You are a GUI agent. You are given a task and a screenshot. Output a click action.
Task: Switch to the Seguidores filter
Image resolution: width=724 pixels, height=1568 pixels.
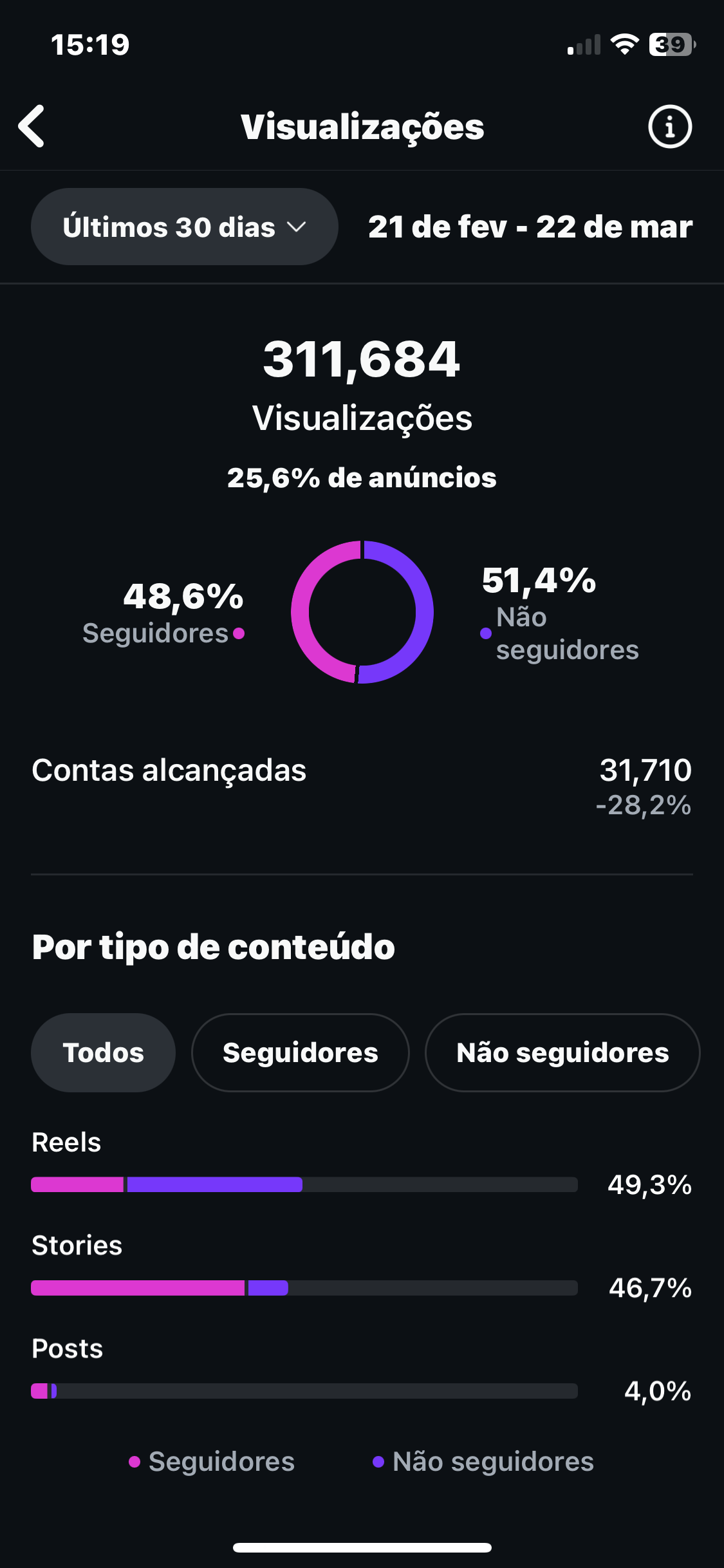pos(301,1052)
